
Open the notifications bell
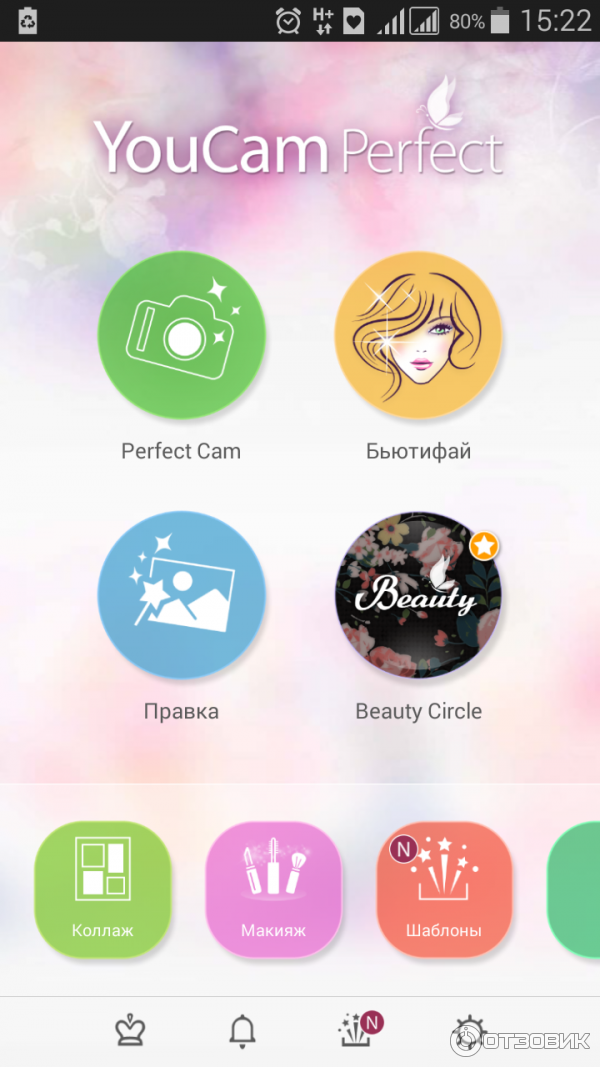(x=242, y=1031)
